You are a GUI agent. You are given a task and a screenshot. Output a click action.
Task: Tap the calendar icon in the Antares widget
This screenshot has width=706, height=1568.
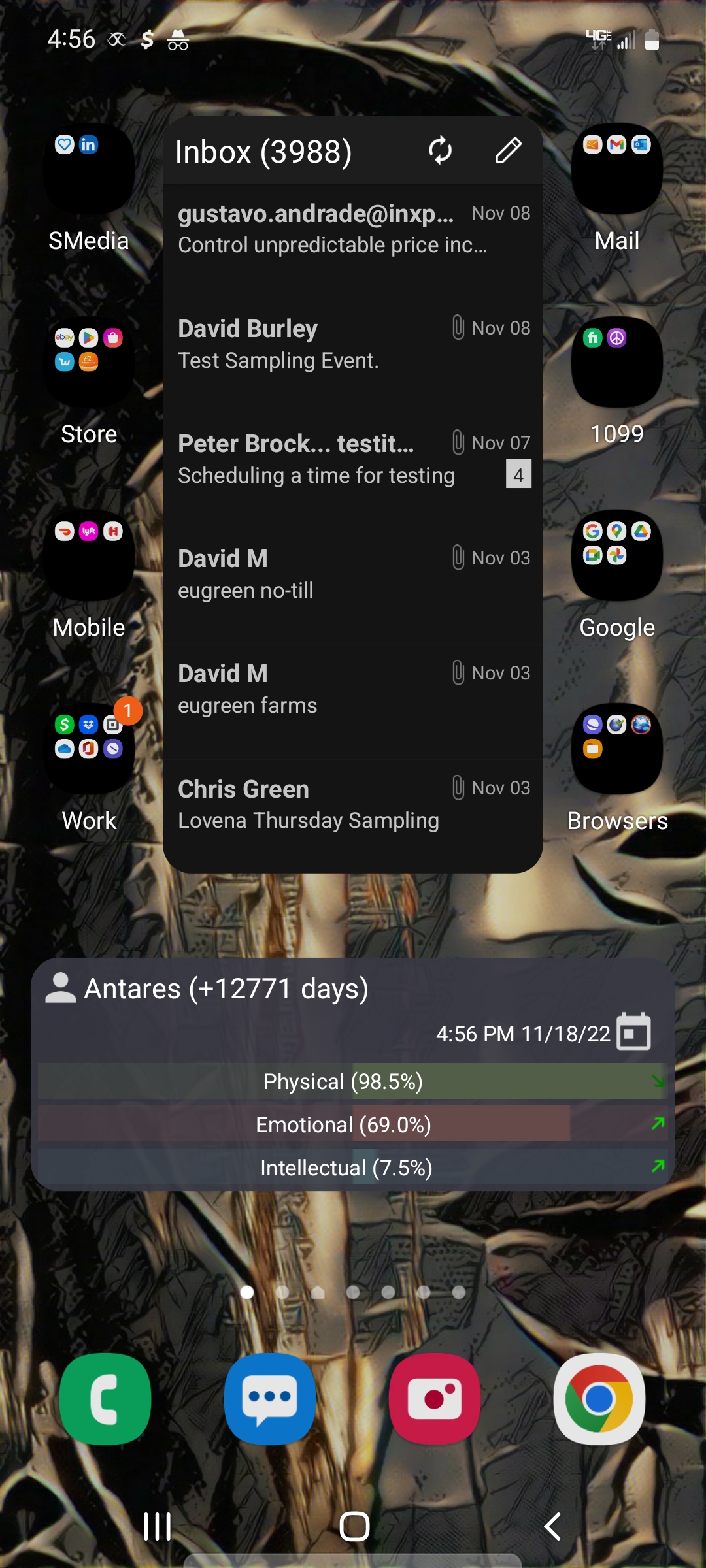633,1032
